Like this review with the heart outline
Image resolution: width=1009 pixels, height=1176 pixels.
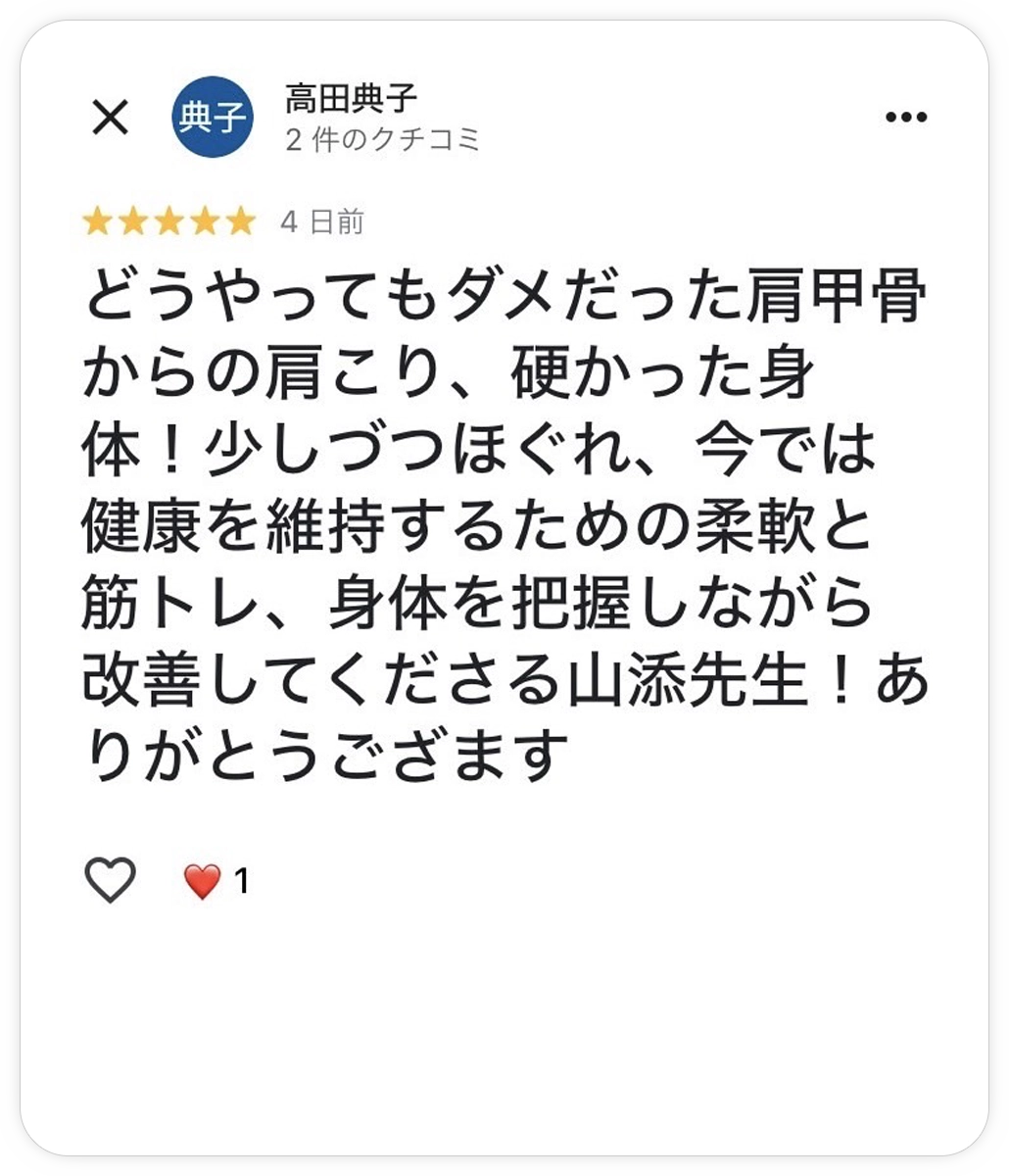110,879
